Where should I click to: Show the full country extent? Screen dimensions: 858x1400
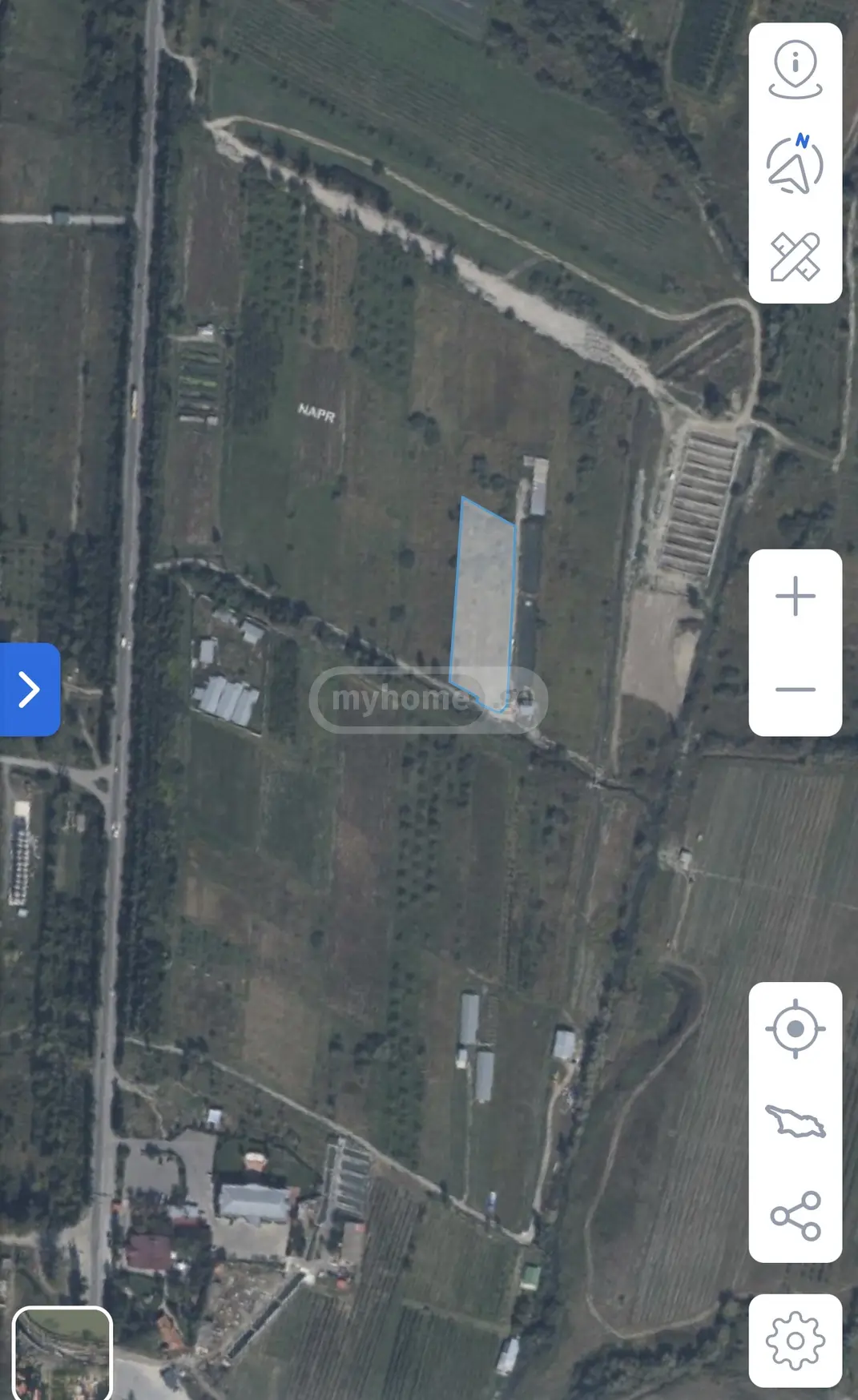tap(795, 1121)
